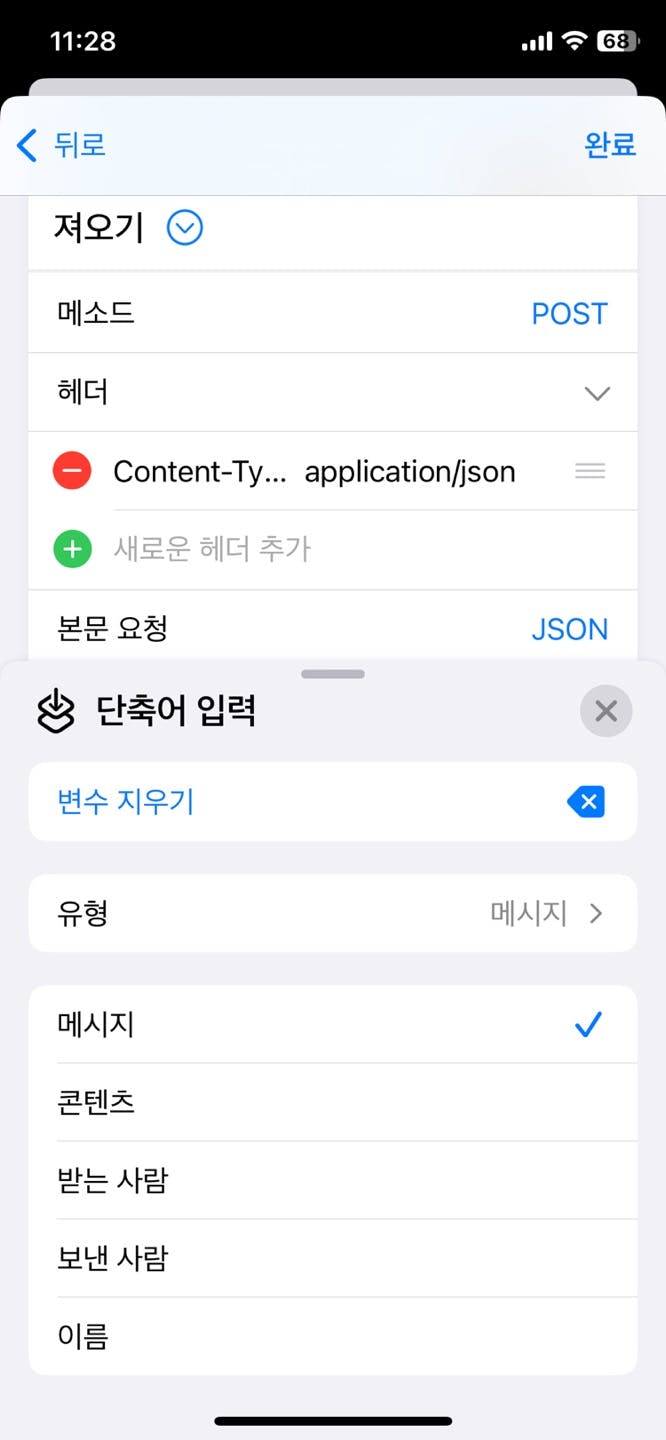Collapse the 헤더 section
Viewport: 666px width, 1440px height.
(597, 393)
